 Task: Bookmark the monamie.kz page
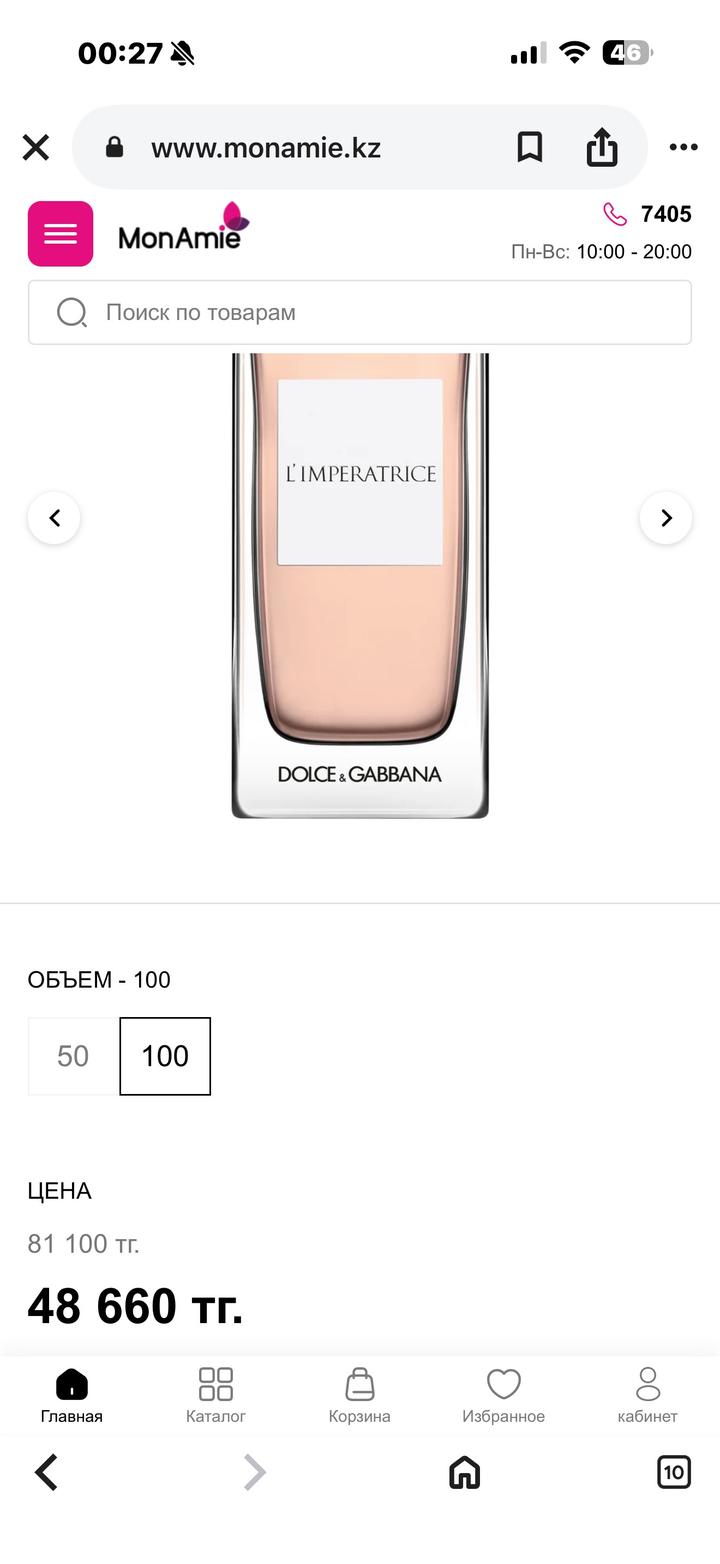pyautogui.click(x=529, y=148)
